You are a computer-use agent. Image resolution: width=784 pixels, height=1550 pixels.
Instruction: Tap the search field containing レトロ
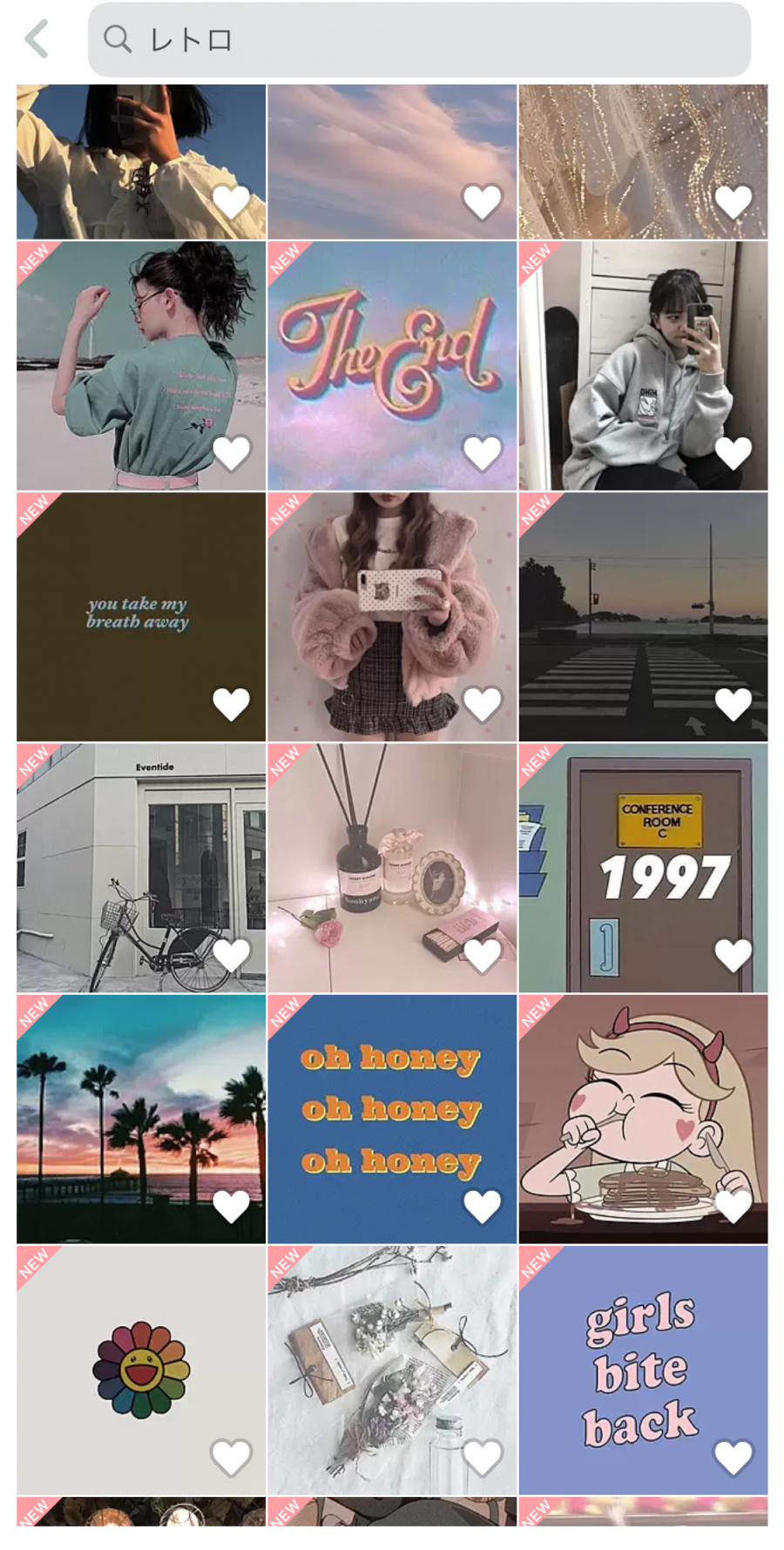[x=418, y=40]
